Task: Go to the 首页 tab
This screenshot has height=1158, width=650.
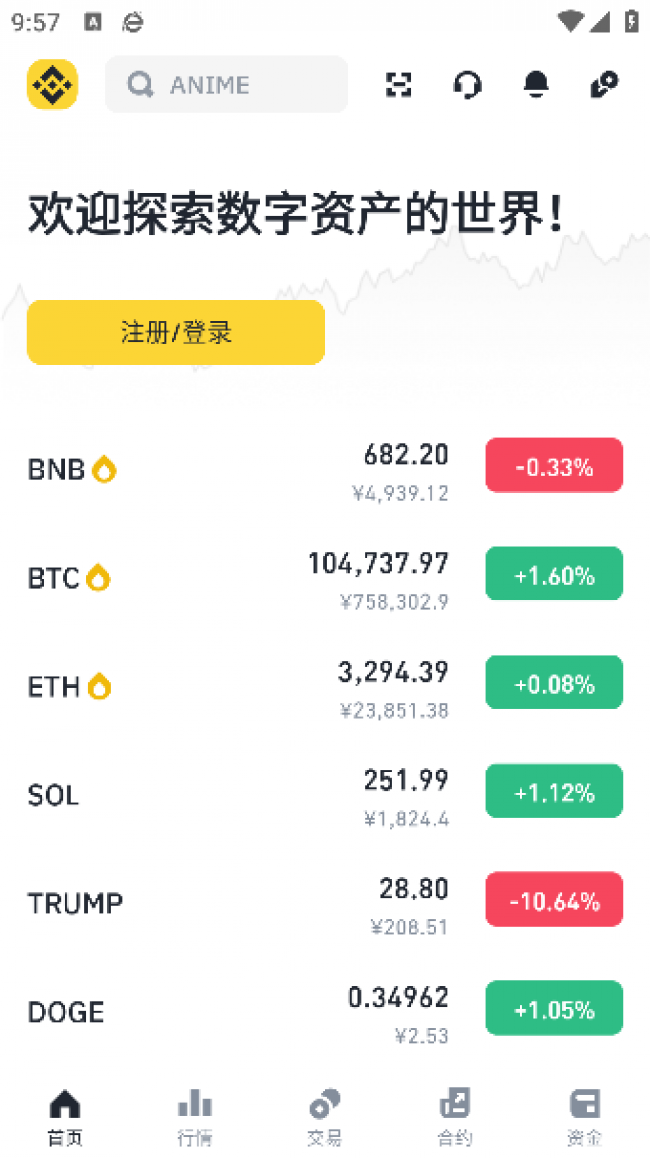Action: tap(65, 1117)
